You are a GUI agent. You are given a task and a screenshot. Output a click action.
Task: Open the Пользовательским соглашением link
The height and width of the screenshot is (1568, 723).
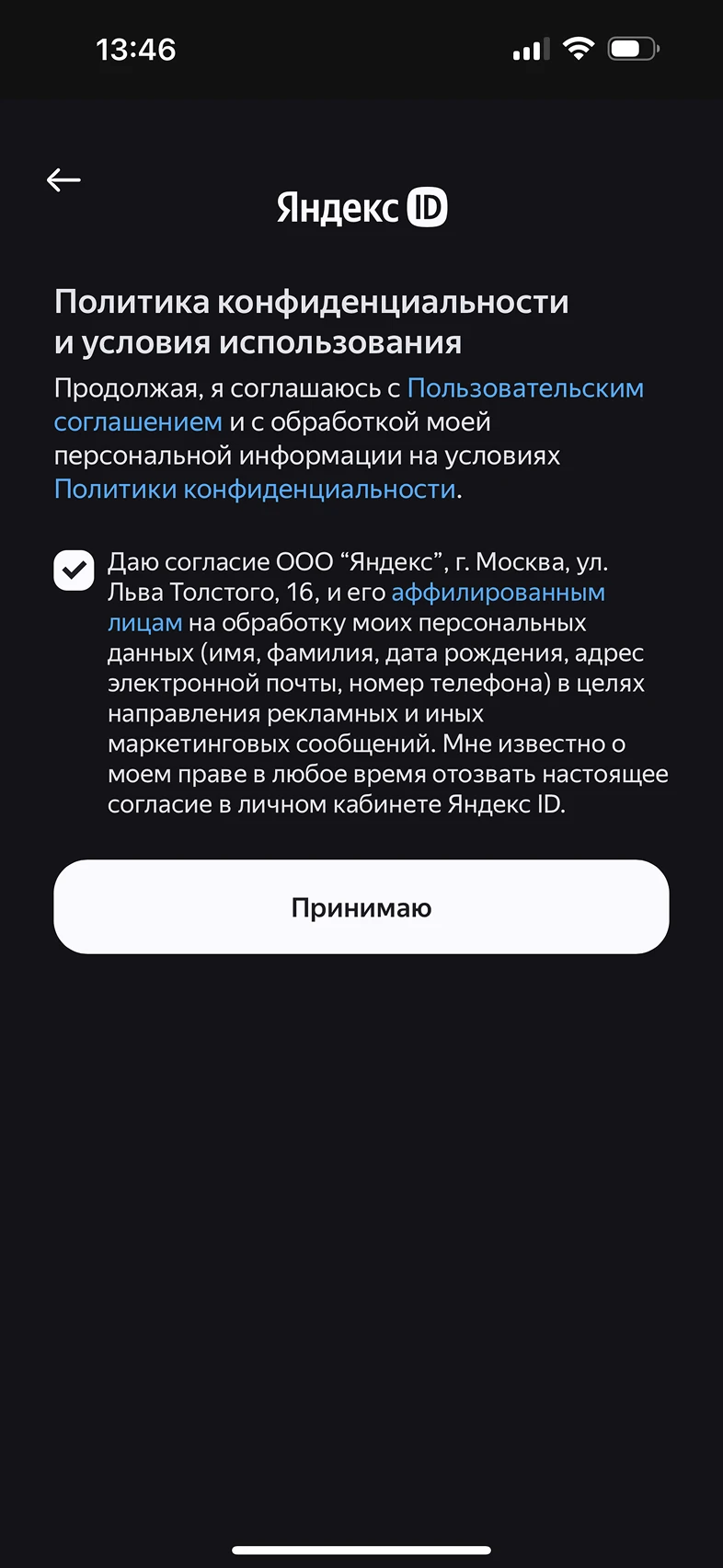pos(524,388)
